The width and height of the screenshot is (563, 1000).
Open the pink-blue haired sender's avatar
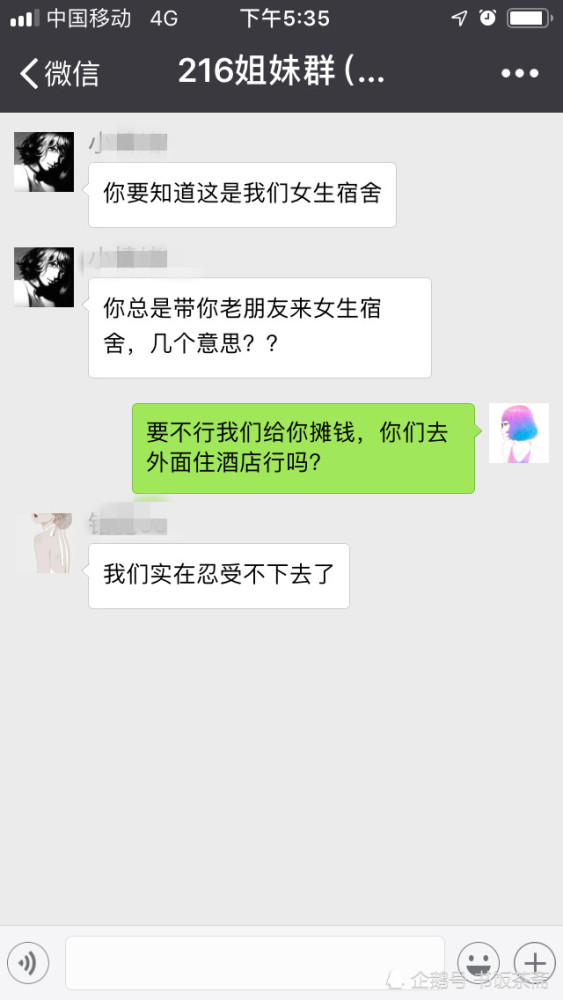click(x=518, y=433)
